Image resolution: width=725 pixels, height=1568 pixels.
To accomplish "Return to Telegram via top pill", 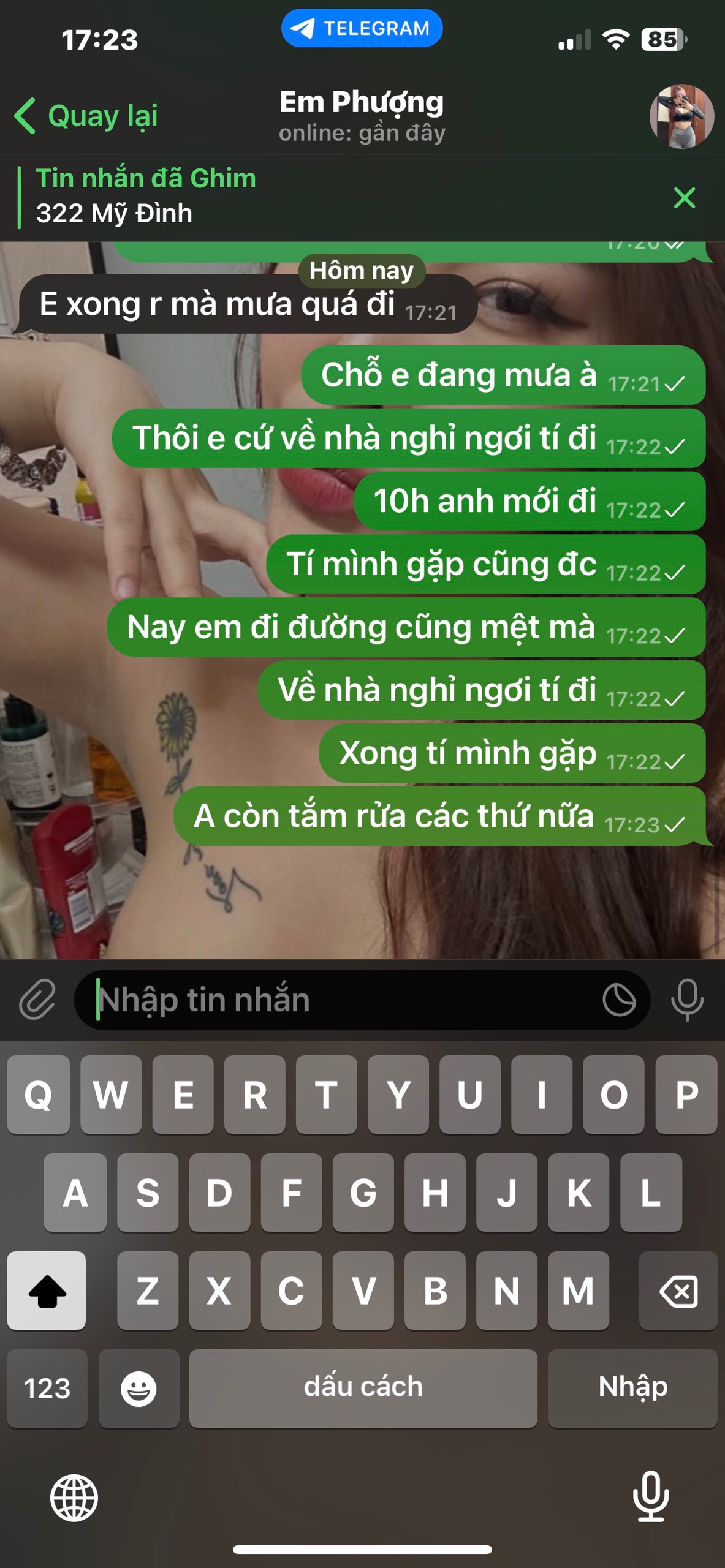I will pyautogui.click(x=362, y=28).
